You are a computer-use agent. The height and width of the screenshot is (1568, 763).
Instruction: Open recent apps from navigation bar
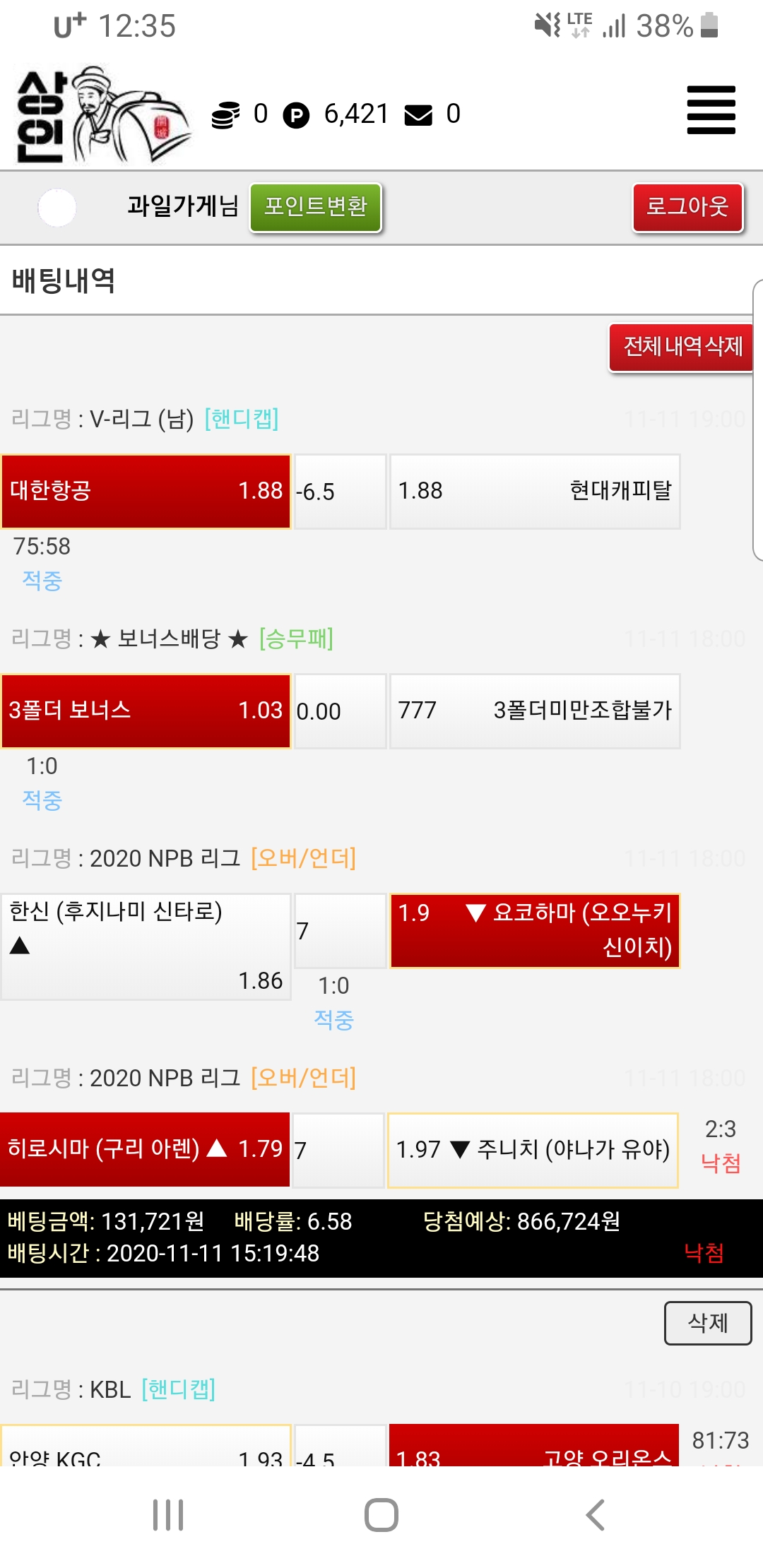(168, 1514)
